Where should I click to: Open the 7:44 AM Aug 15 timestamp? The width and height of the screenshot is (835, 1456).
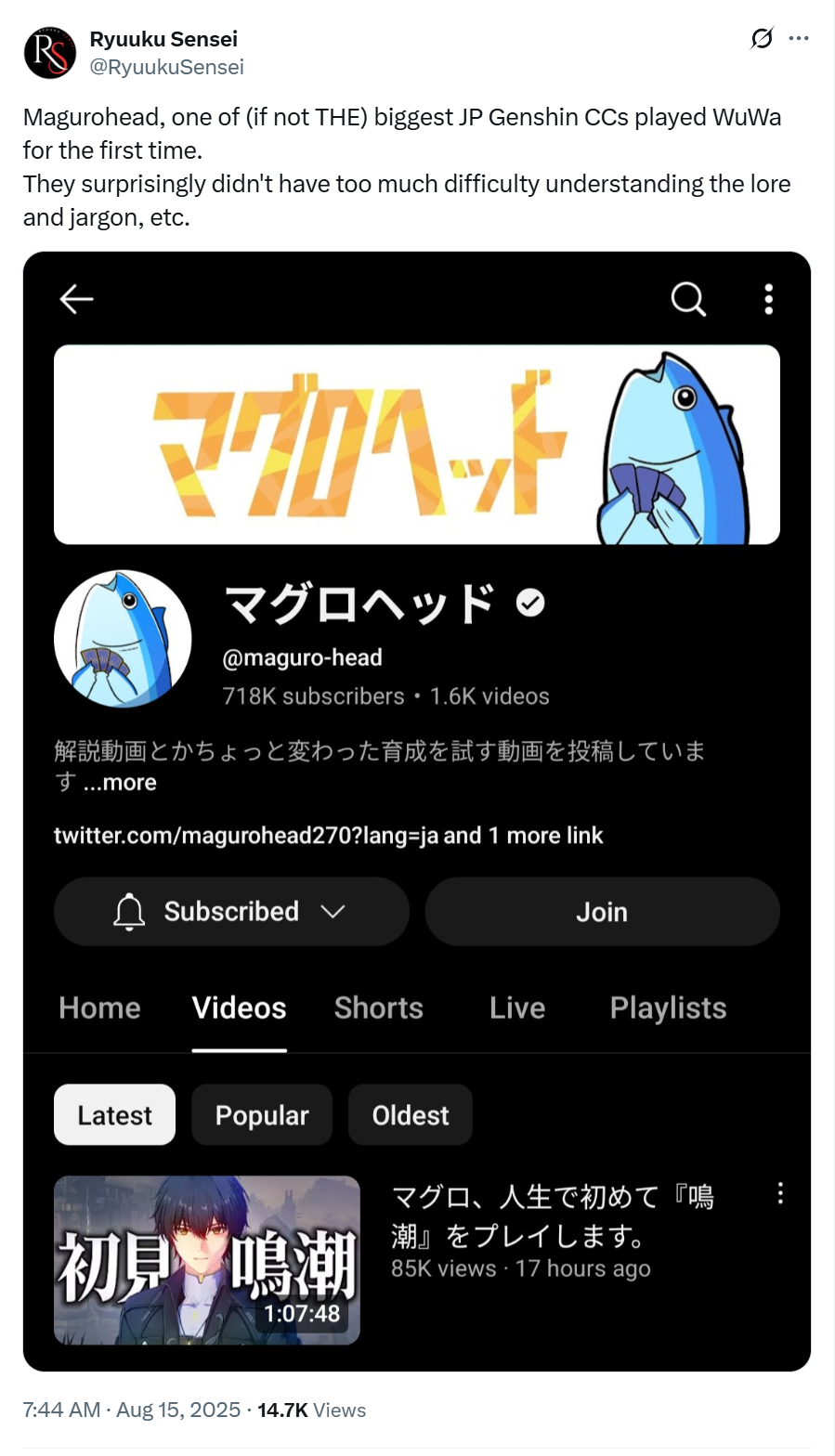(x=131, y=1410)
